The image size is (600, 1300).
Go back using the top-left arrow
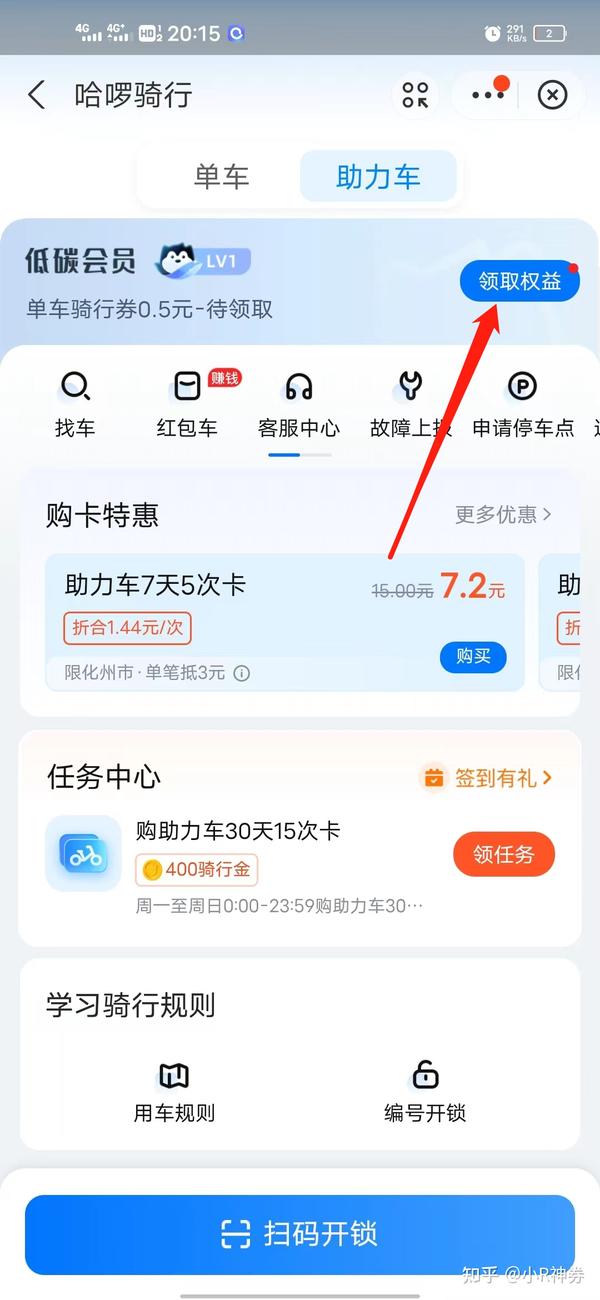(37, 96)
